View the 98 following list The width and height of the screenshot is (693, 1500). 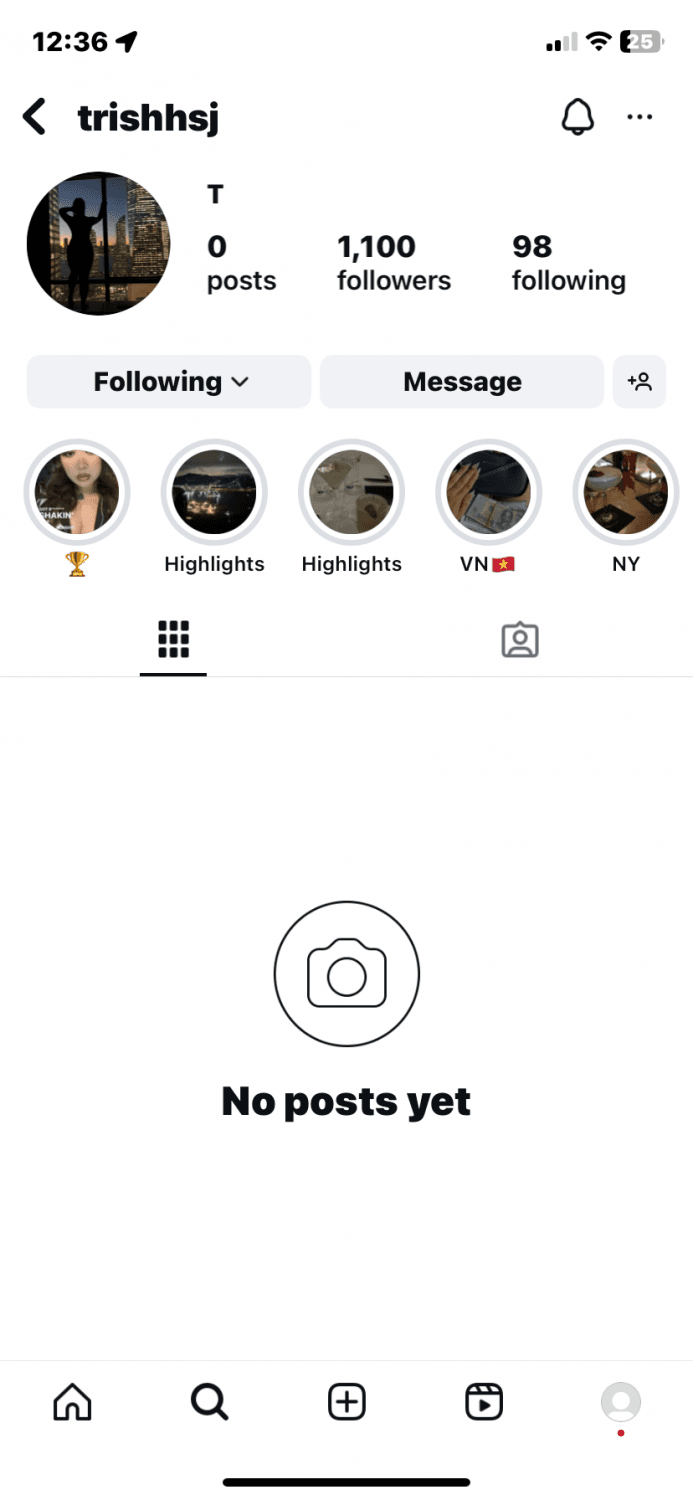(568, 263)
